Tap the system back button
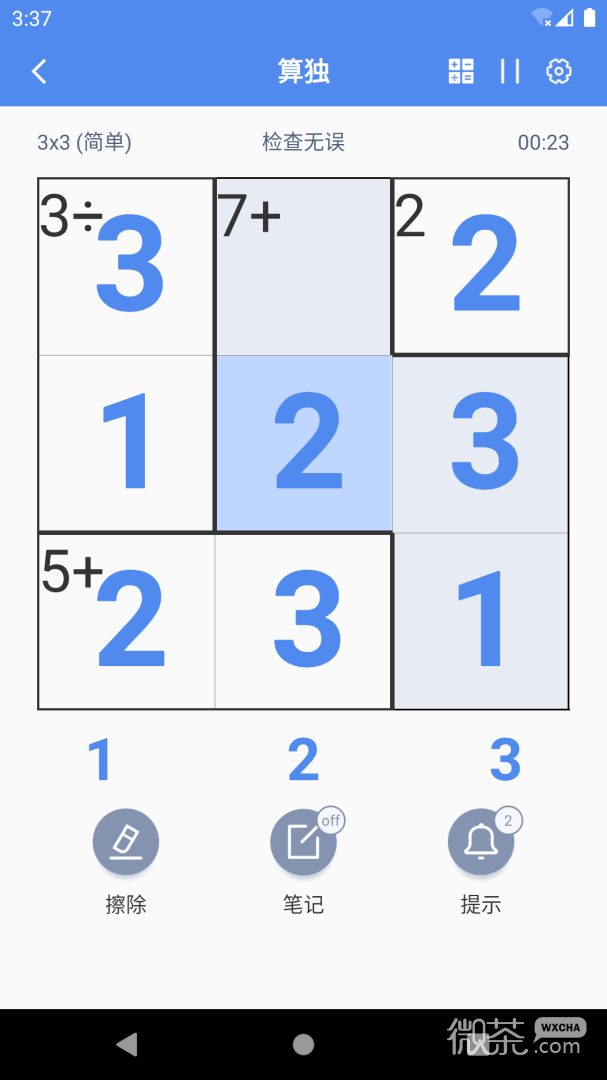Screen dimensions: 607x1080 127,1044
